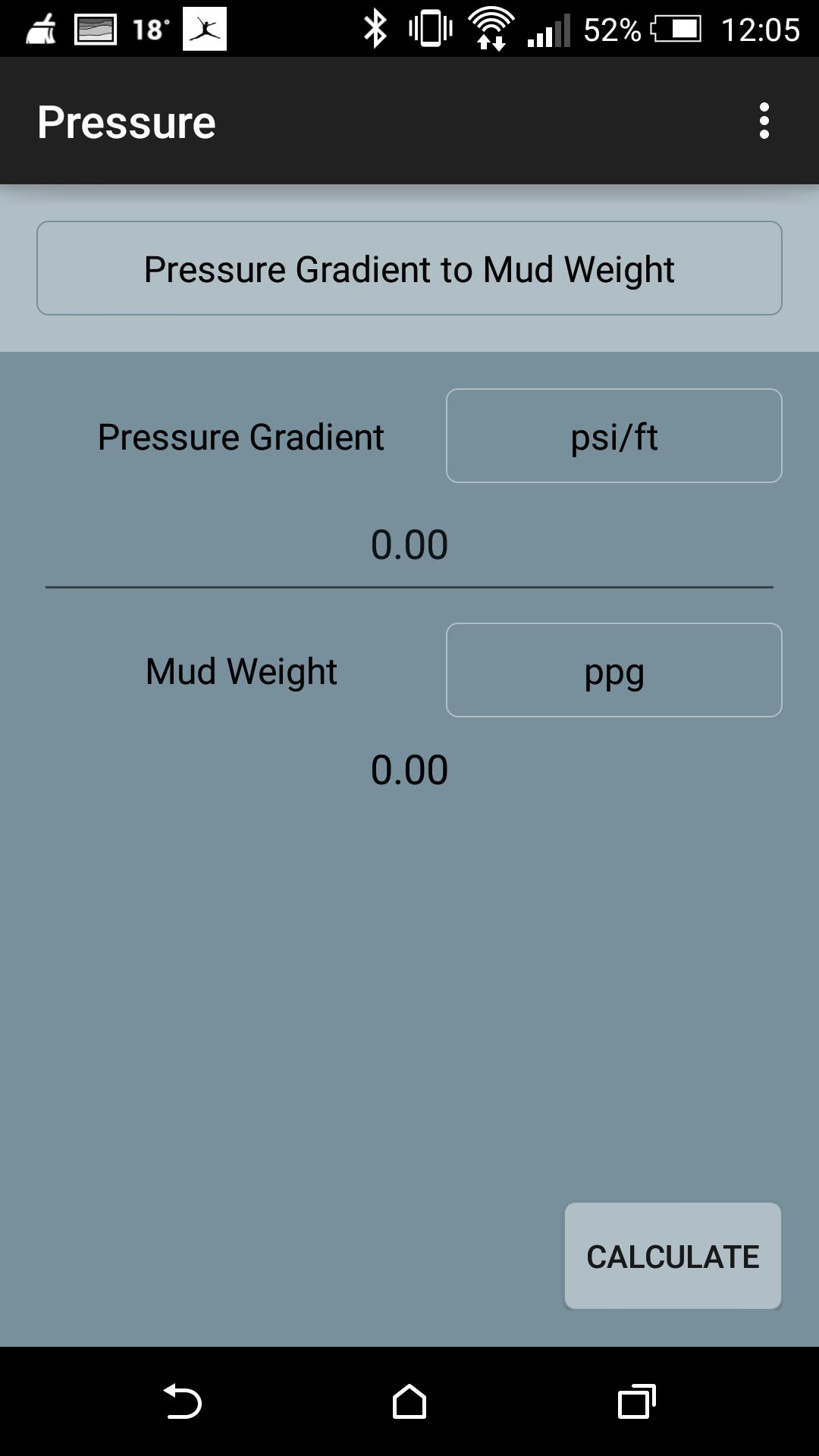Image resolution: width=819 pixels, height=1456 pixels.
Task: Tap the Wi-Fi signal icon in status bar
Action: click(x=490, y=29)
